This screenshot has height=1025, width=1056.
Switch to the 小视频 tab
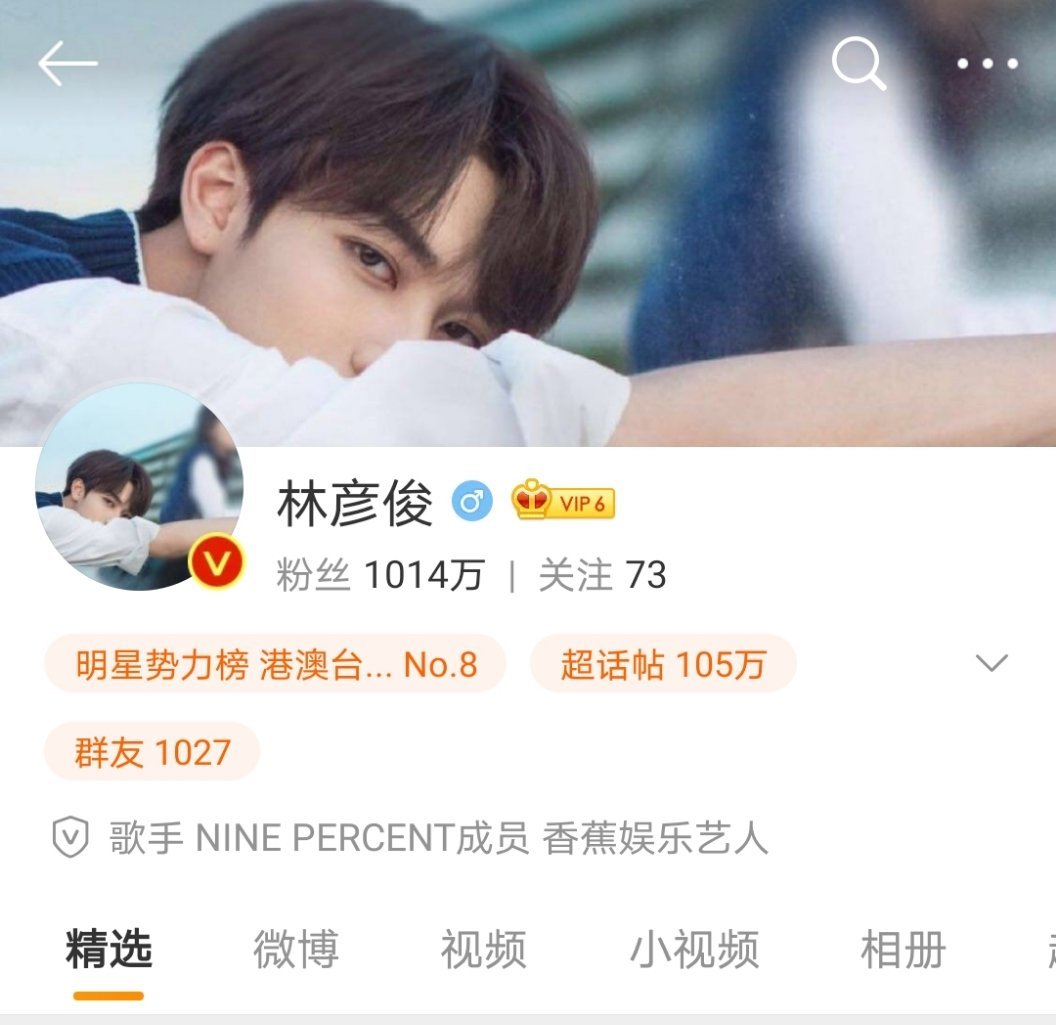[694, 950]
